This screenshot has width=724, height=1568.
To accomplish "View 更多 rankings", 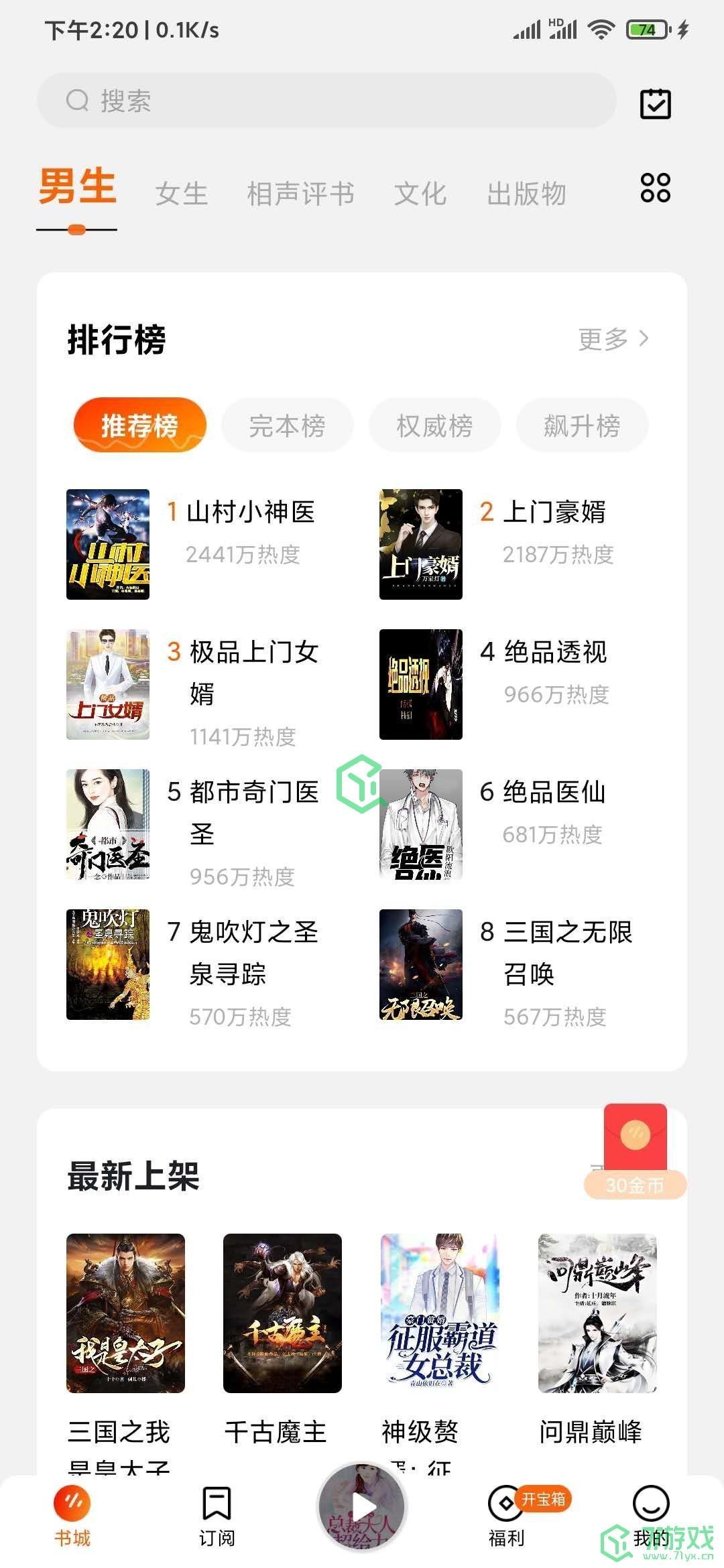I will point(613,339).
